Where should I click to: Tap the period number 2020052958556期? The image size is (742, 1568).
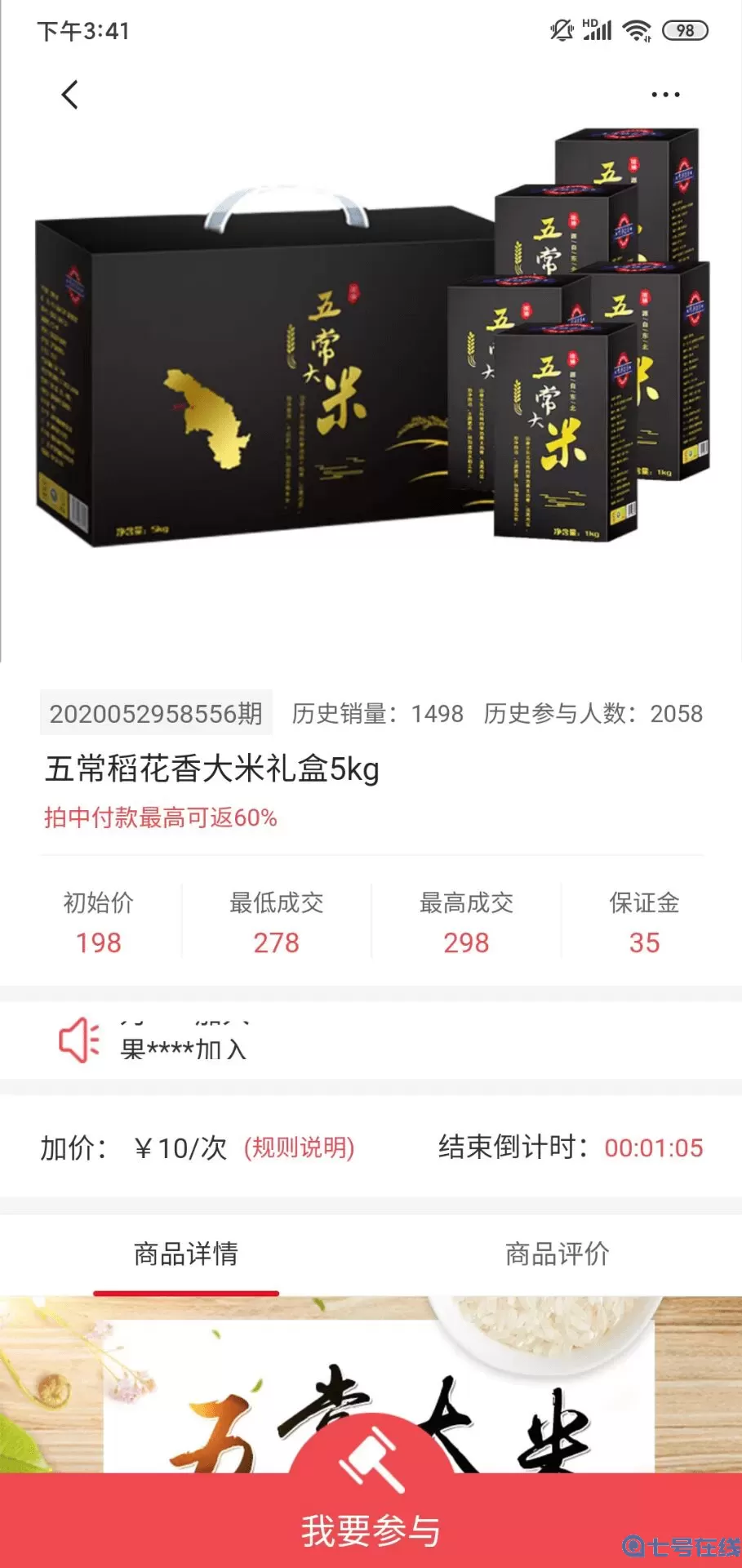coord(156,712)
